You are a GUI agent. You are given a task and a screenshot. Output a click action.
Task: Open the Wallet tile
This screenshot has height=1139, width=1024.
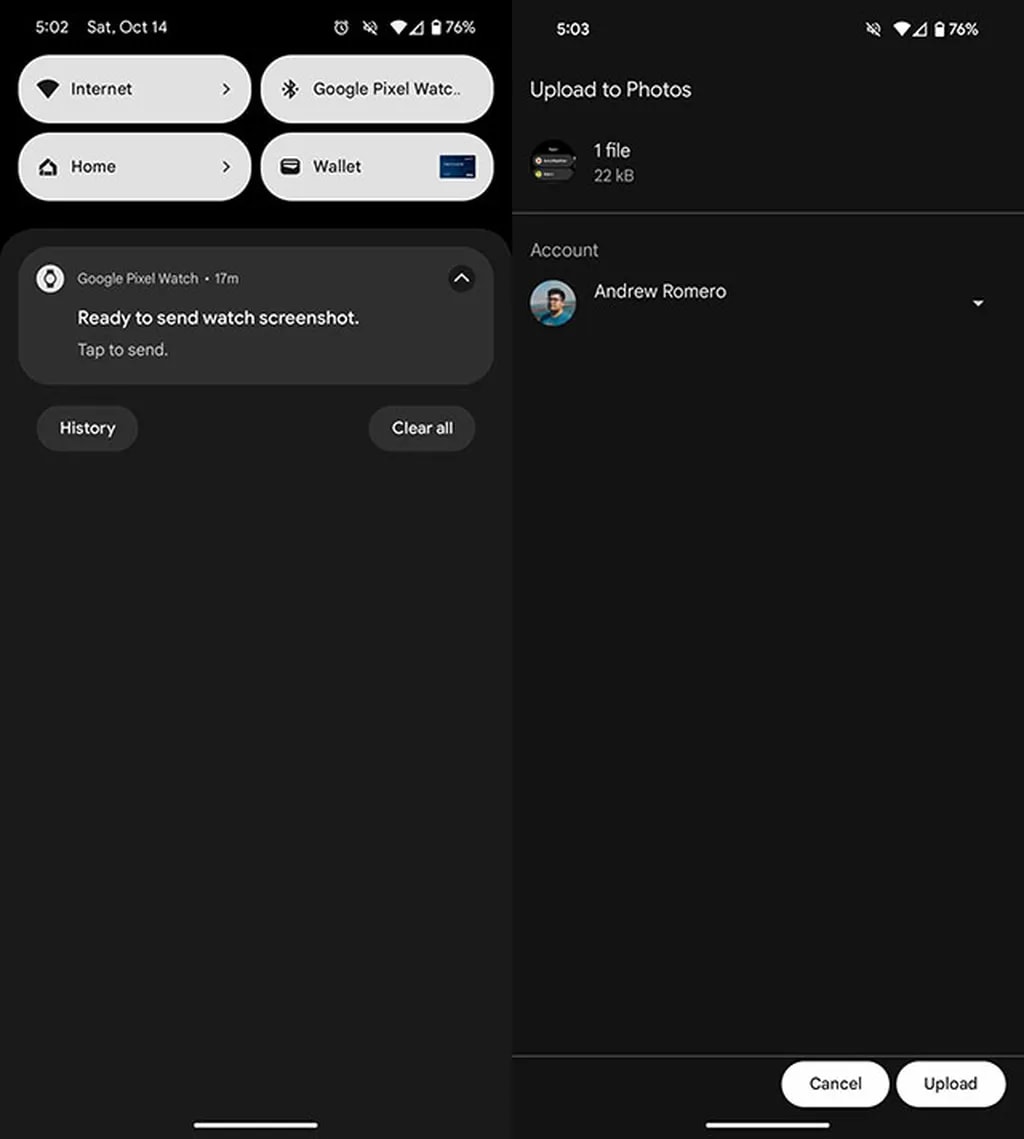[377, 167]
